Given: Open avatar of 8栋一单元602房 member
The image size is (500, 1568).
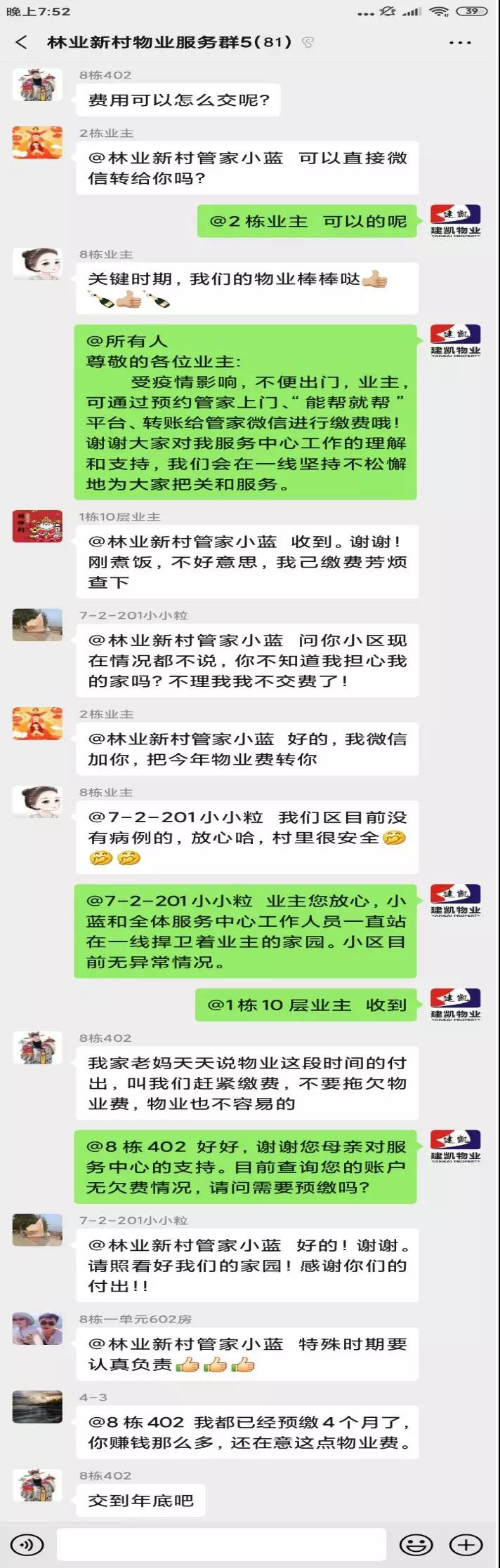Looking at the screenshot, I should [37, 1329].
